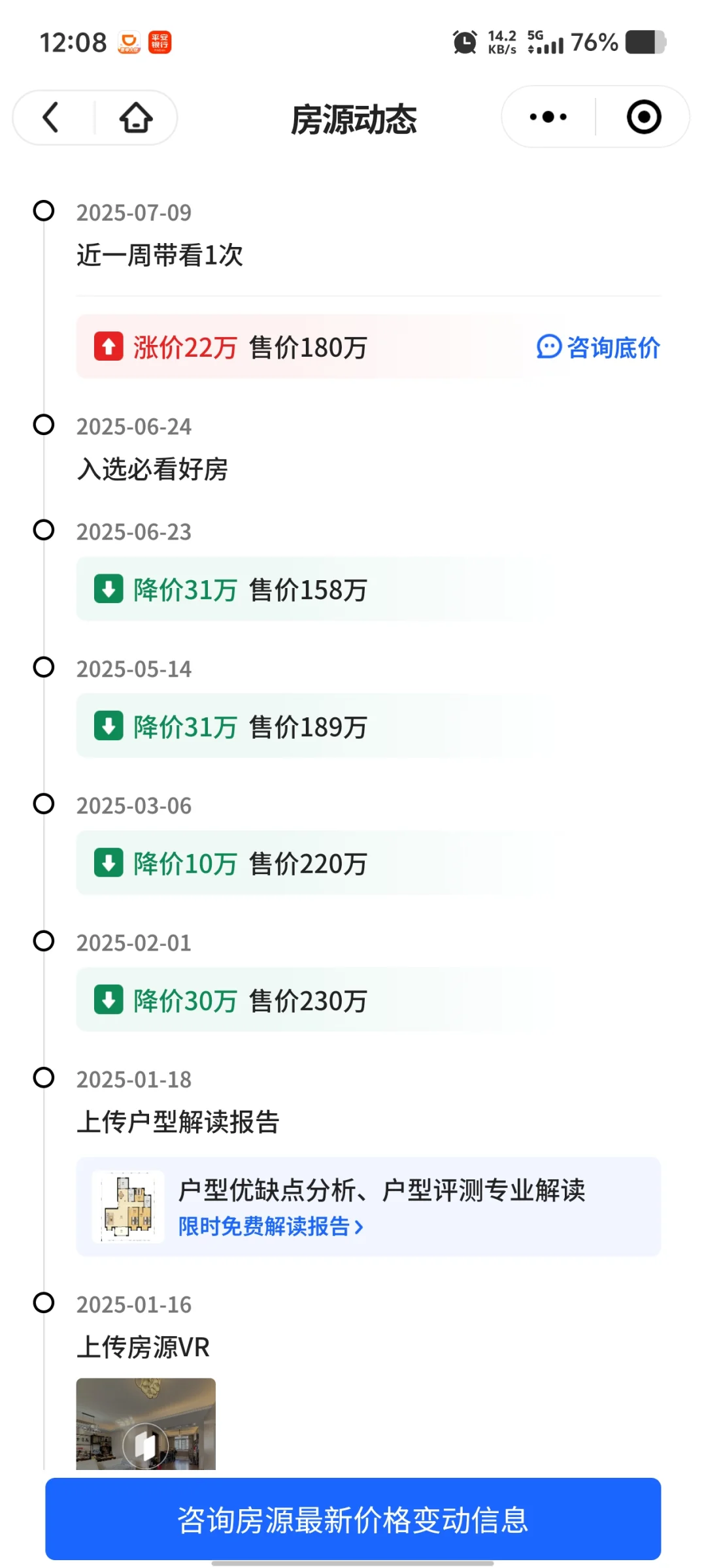Open the three-dot more menu
706x1568 pixels.
(548, 117)
